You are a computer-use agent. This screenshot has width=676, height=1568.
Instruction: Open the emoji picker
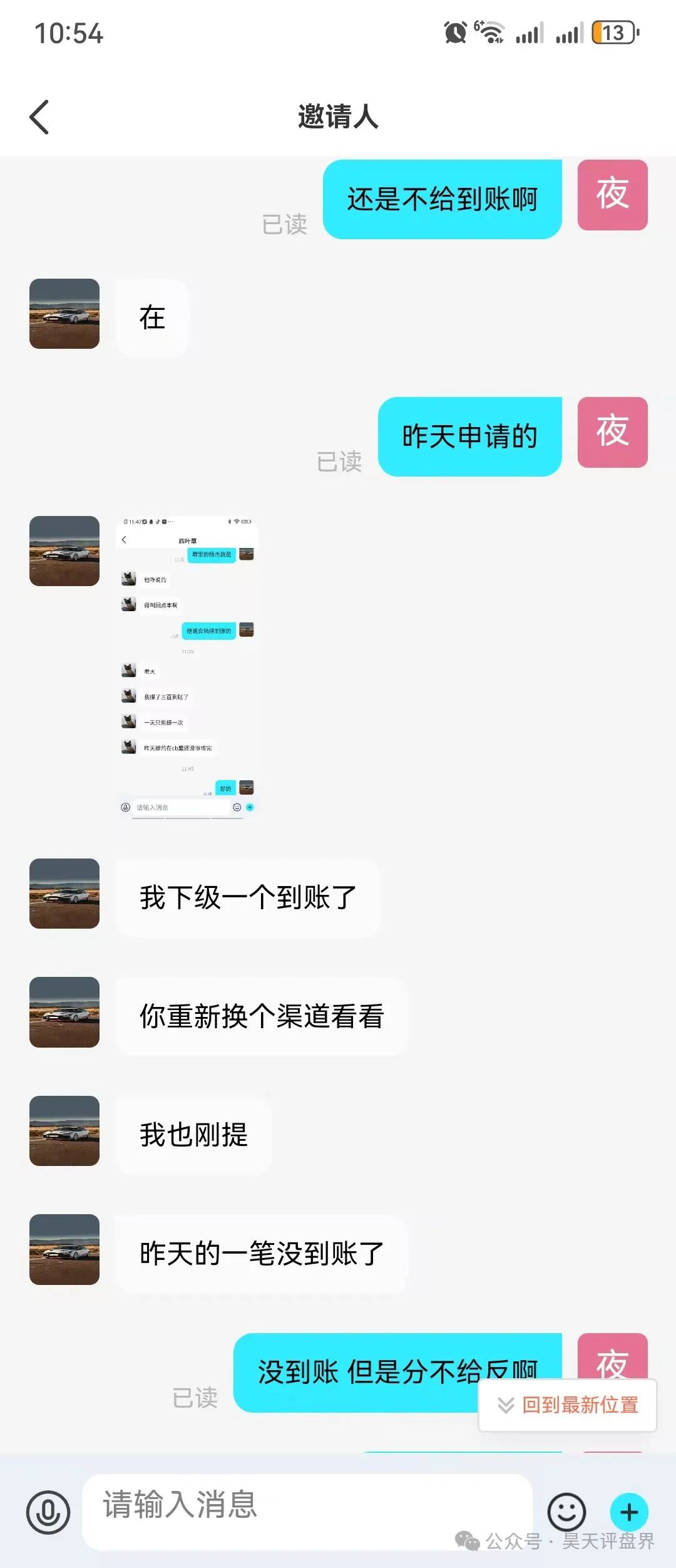(566, 1512)
